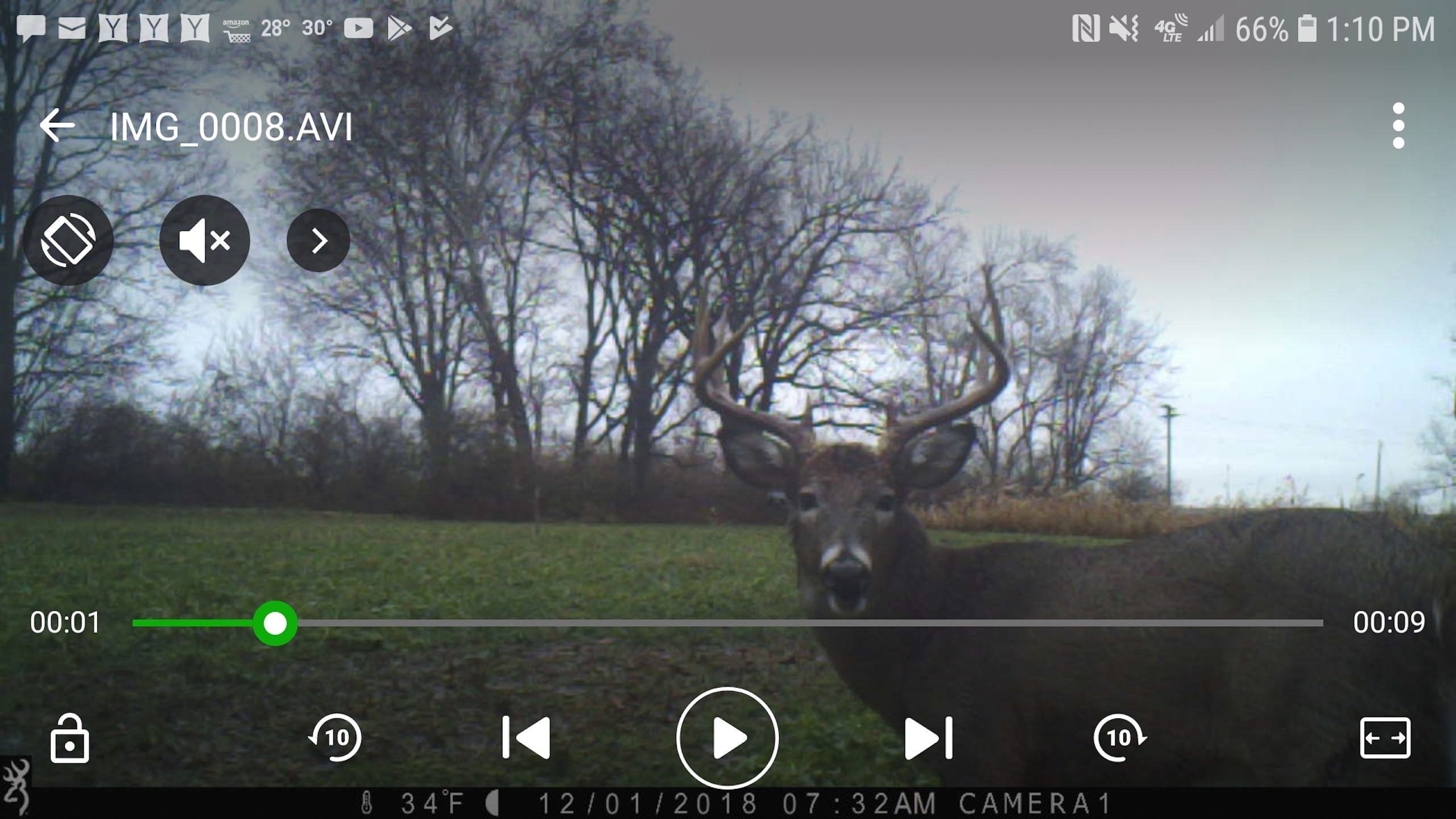Change the video aspect ratio fit

[1385, 738]
